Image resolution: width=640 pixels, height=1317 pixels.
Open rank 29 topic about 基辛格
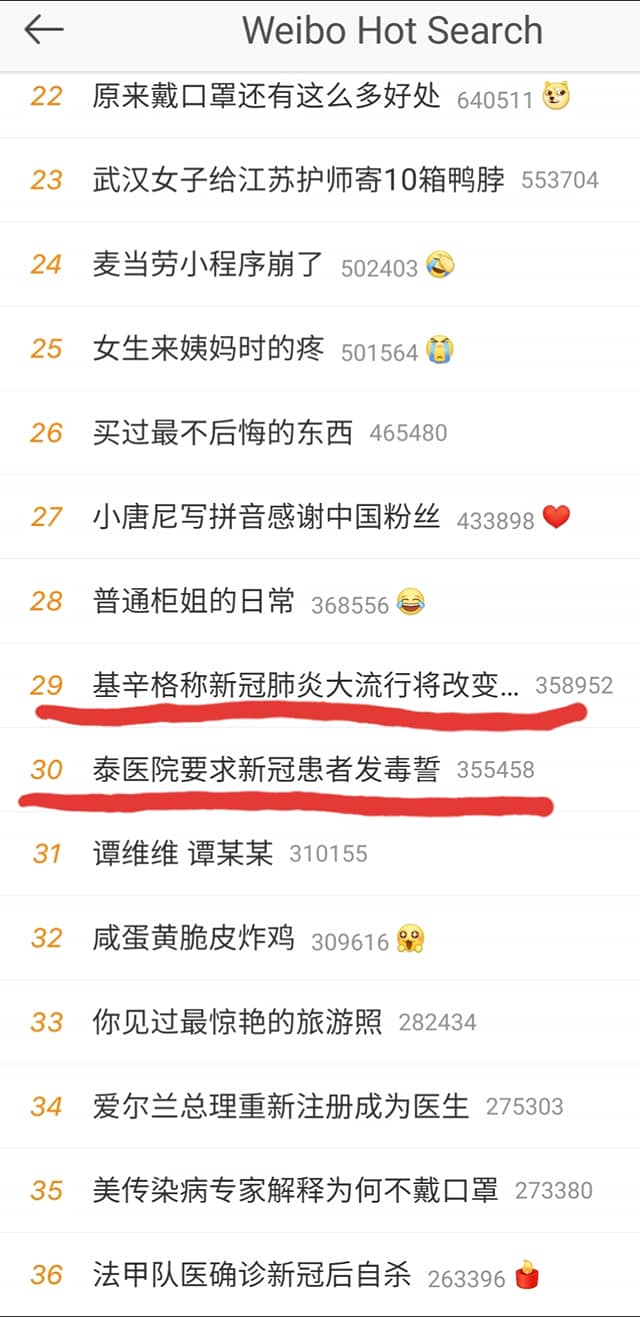point(306,685)
